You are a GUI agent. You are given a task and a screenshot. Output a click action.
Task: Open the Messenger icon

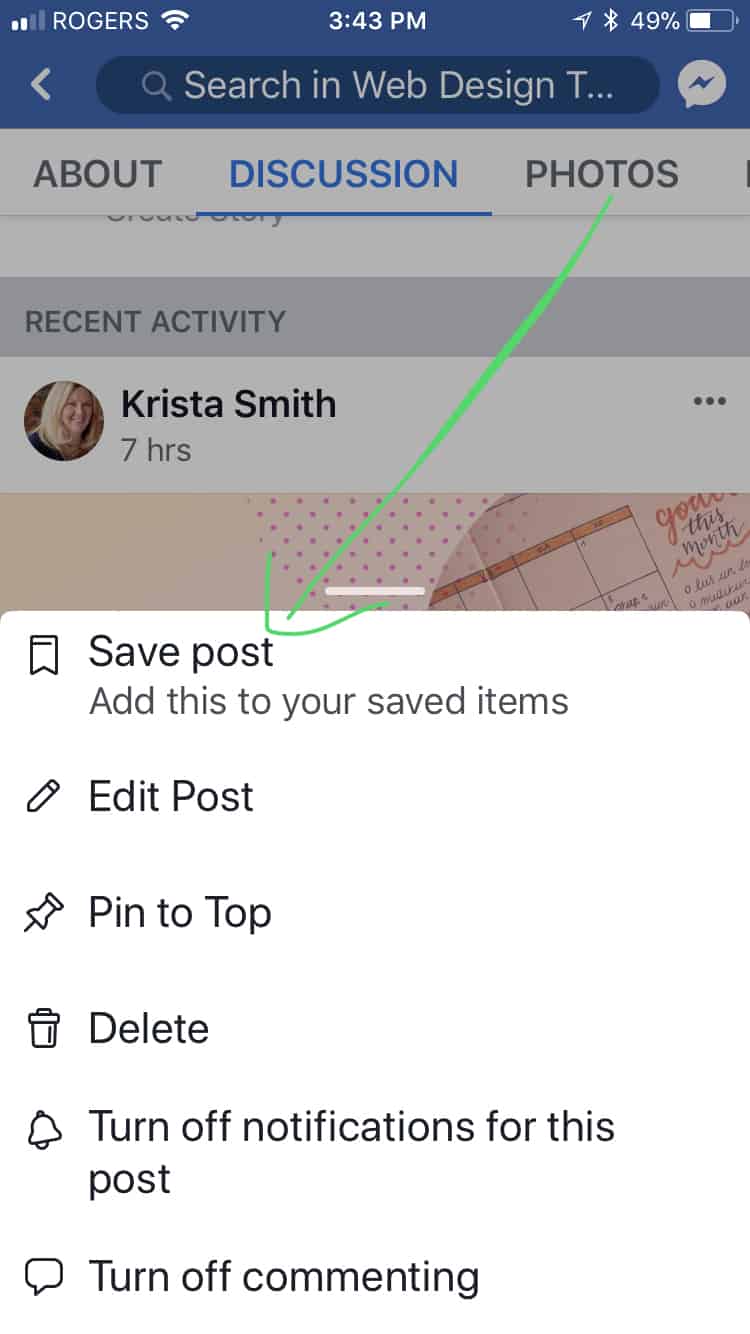coord(702,86)
